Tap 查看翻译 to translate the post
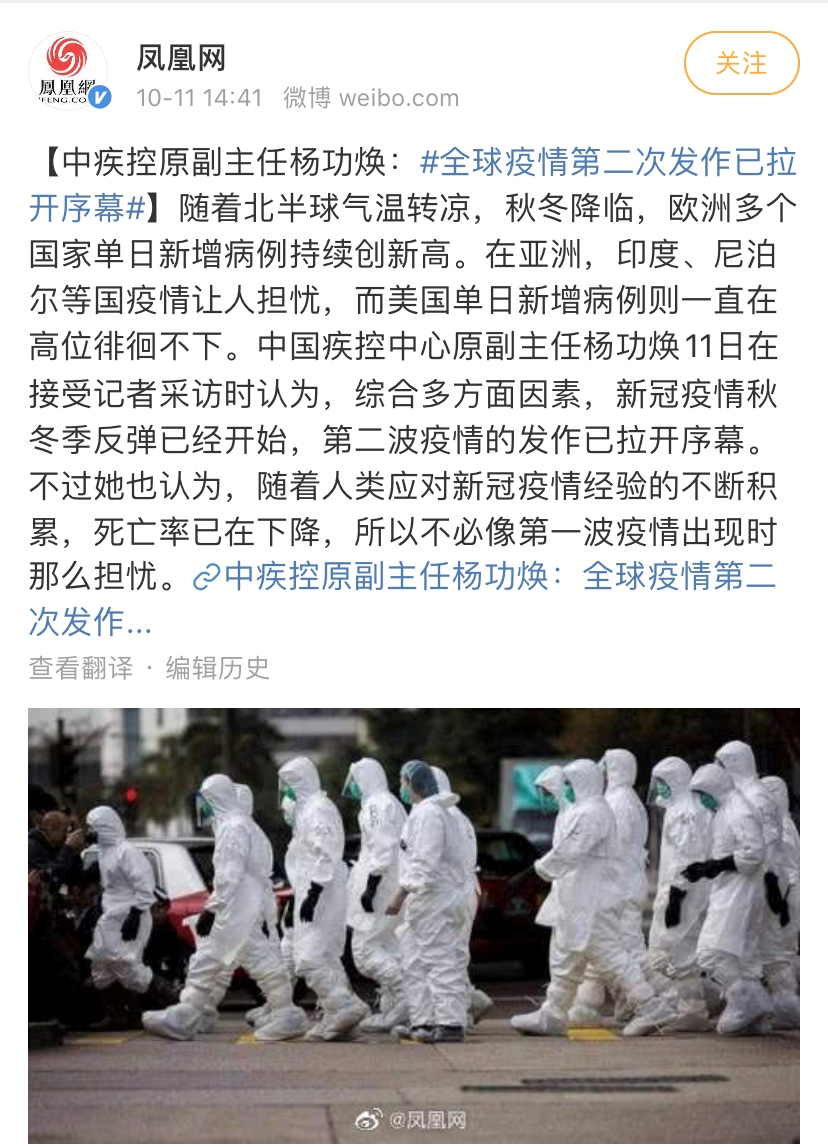This screenshot has width=828, height=1147. [81, 668]
